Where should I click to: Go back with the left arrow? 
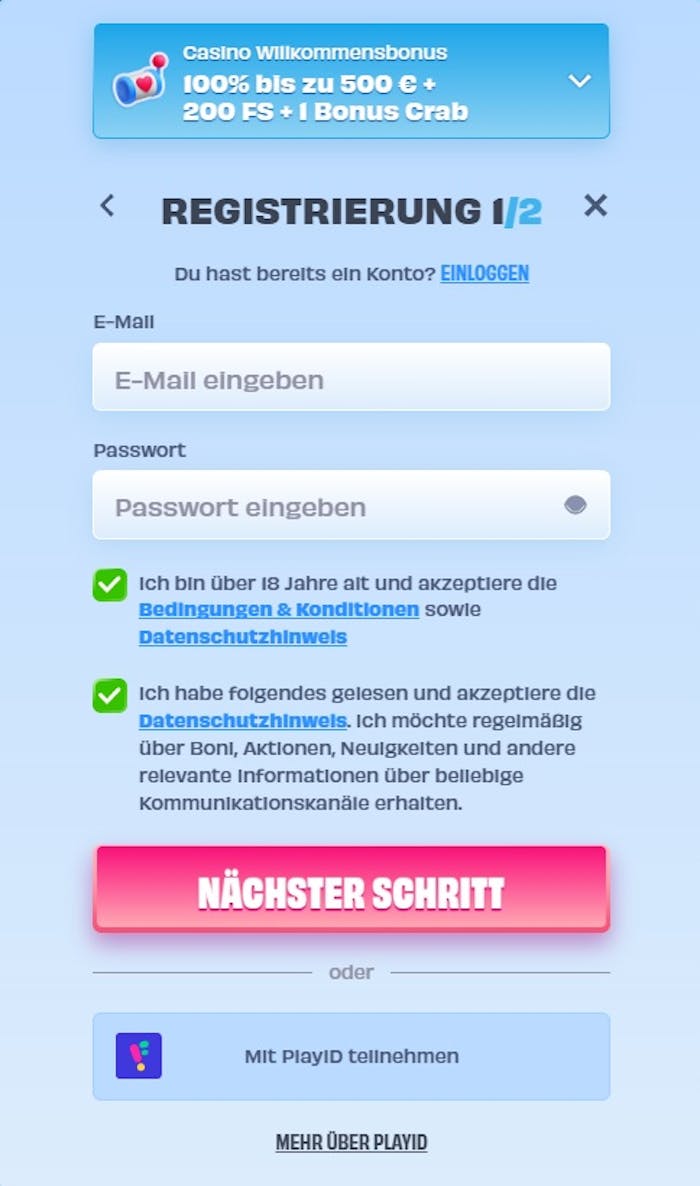point(108,206)
